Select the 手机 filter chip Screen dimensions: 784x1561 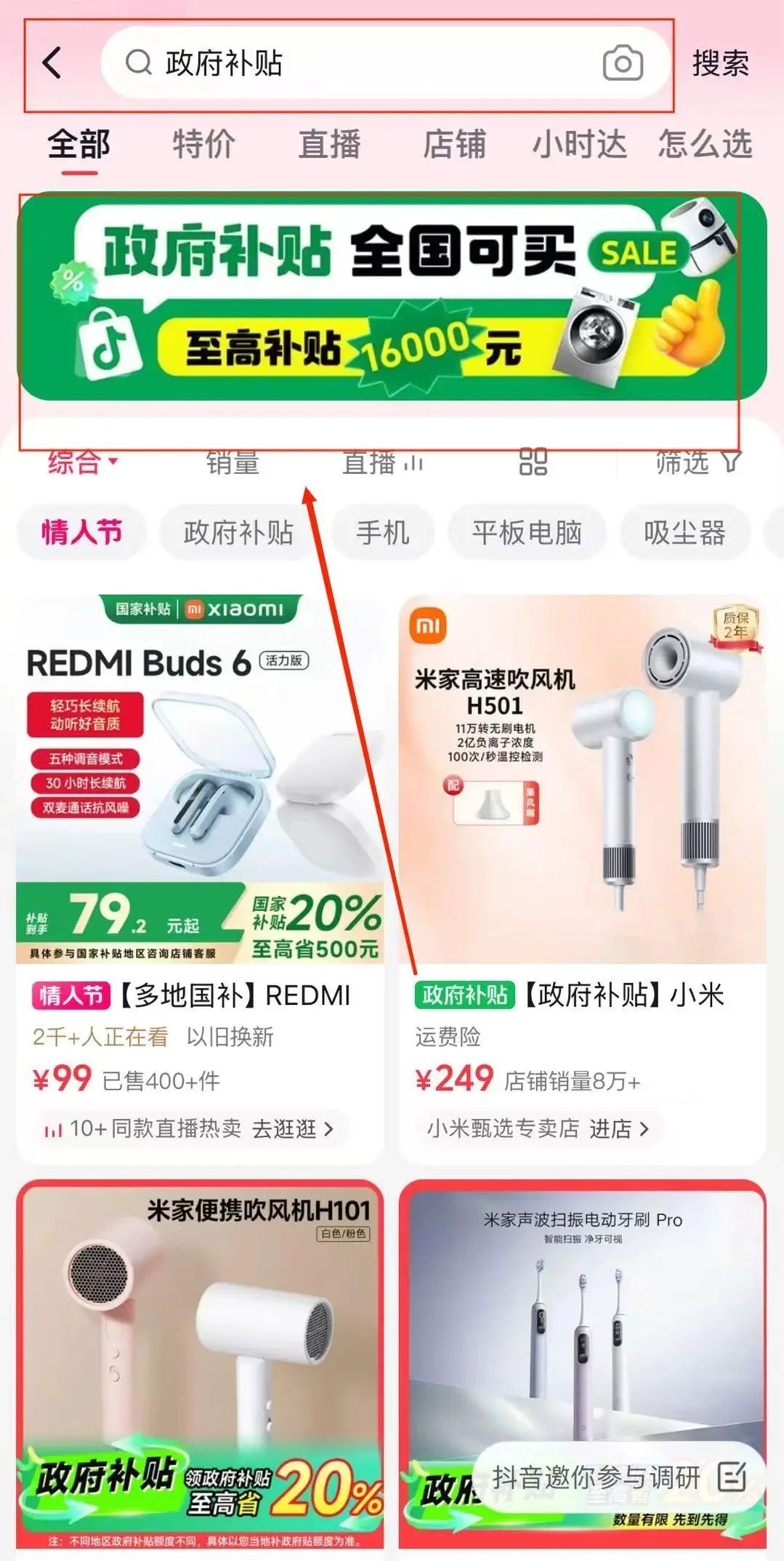tap(383, 532)
